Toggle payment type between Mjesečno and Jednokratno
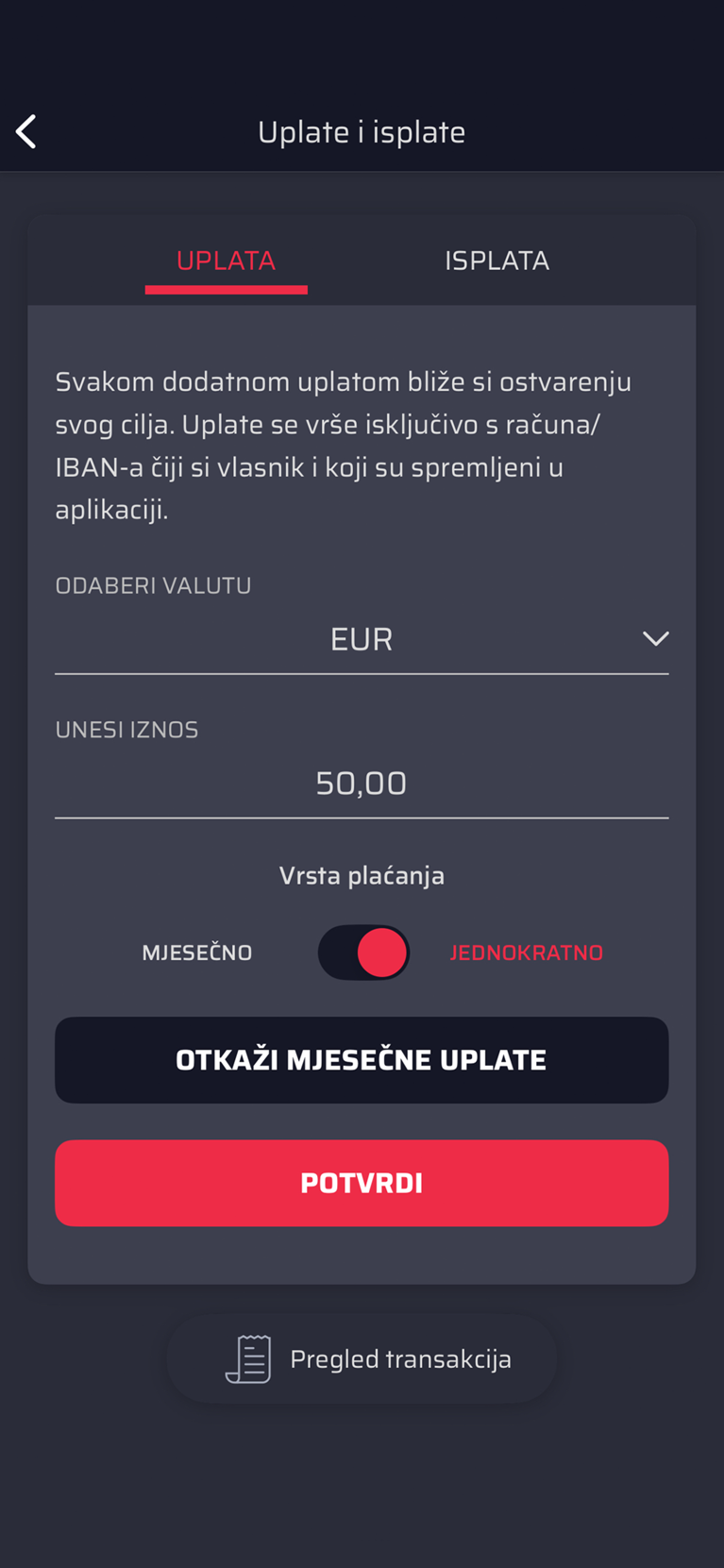The height and width of the screenshot is (1568, 724). (x=363, y=953)
